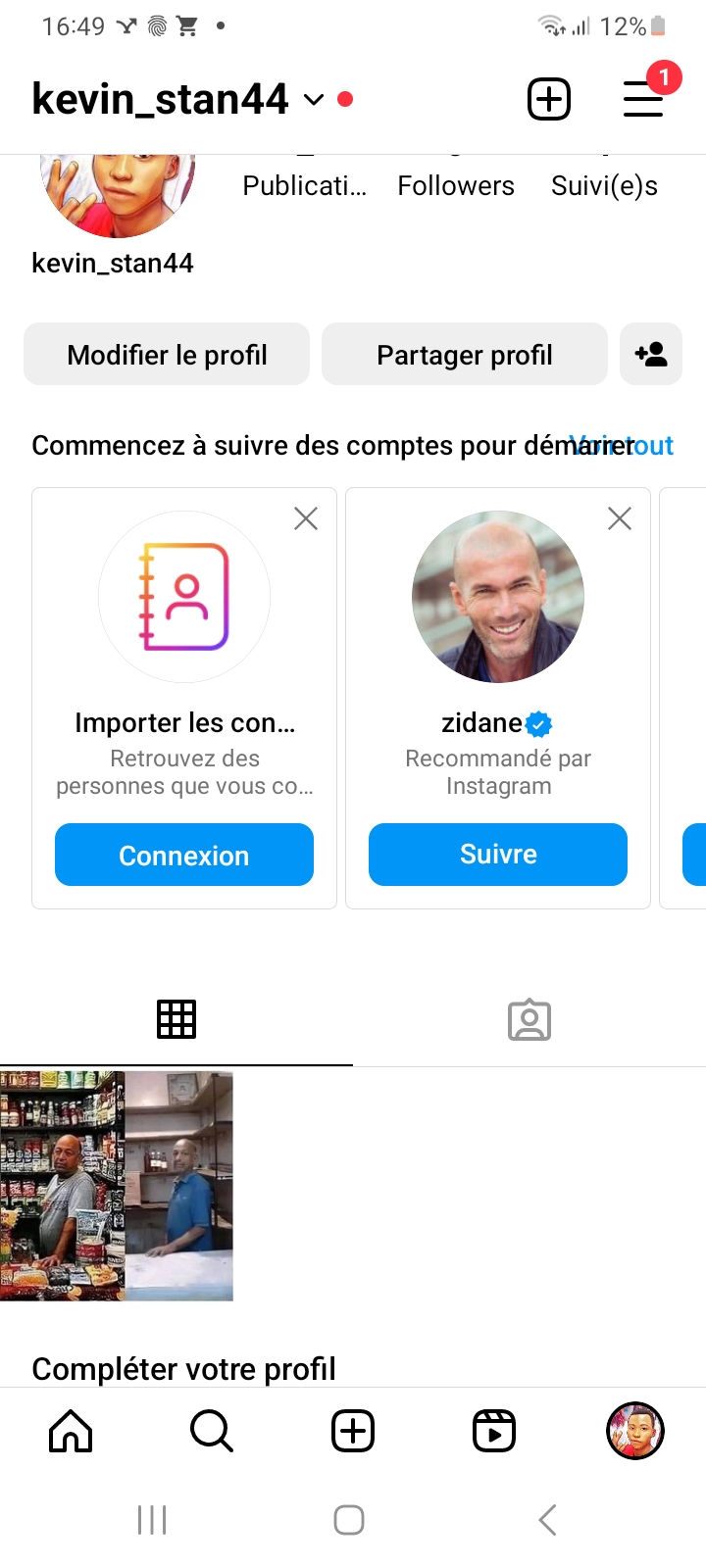This screenshot has height=1568, width=706.
Task: Open the posted photo in the grid
Action: click(117, 1186)
